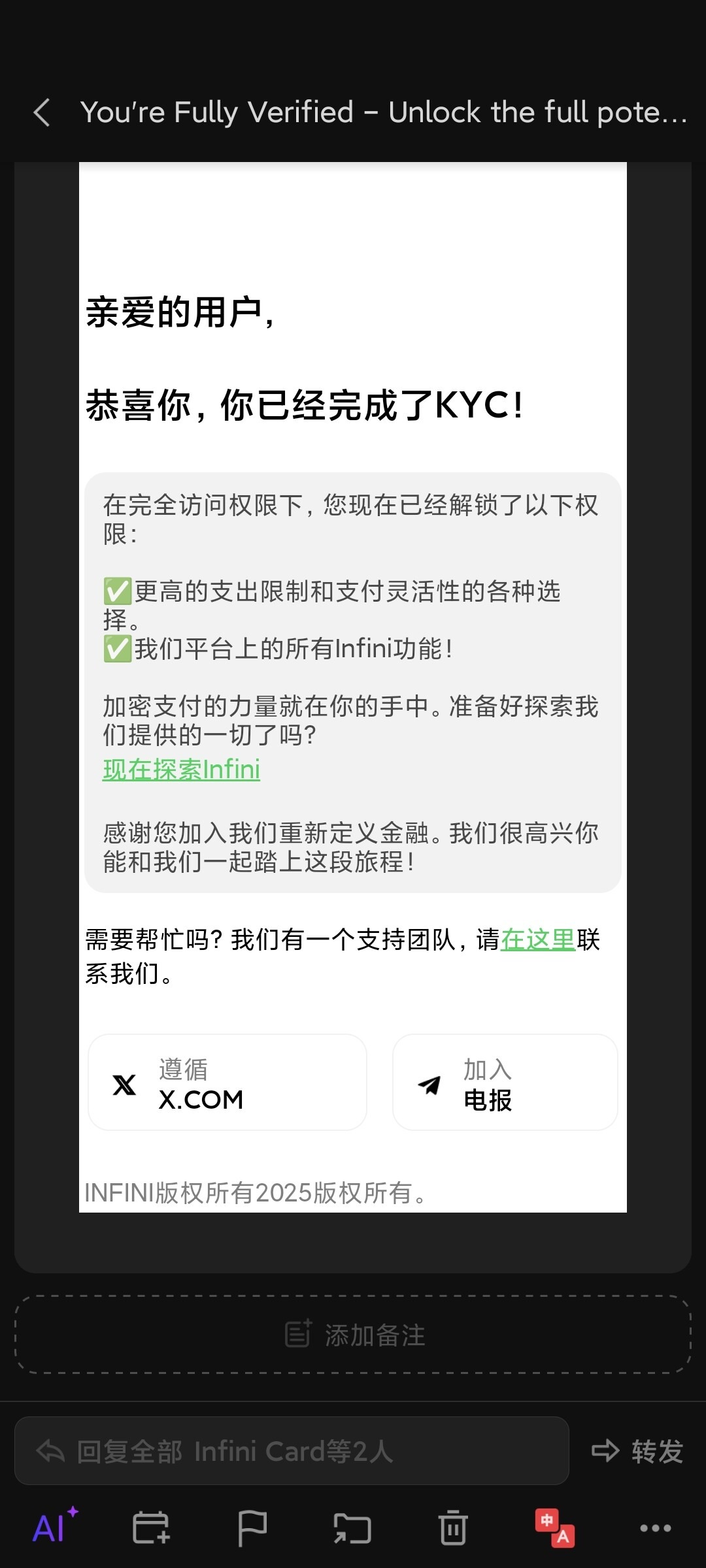Tap the 加入电报 Telegram button

505,1083
